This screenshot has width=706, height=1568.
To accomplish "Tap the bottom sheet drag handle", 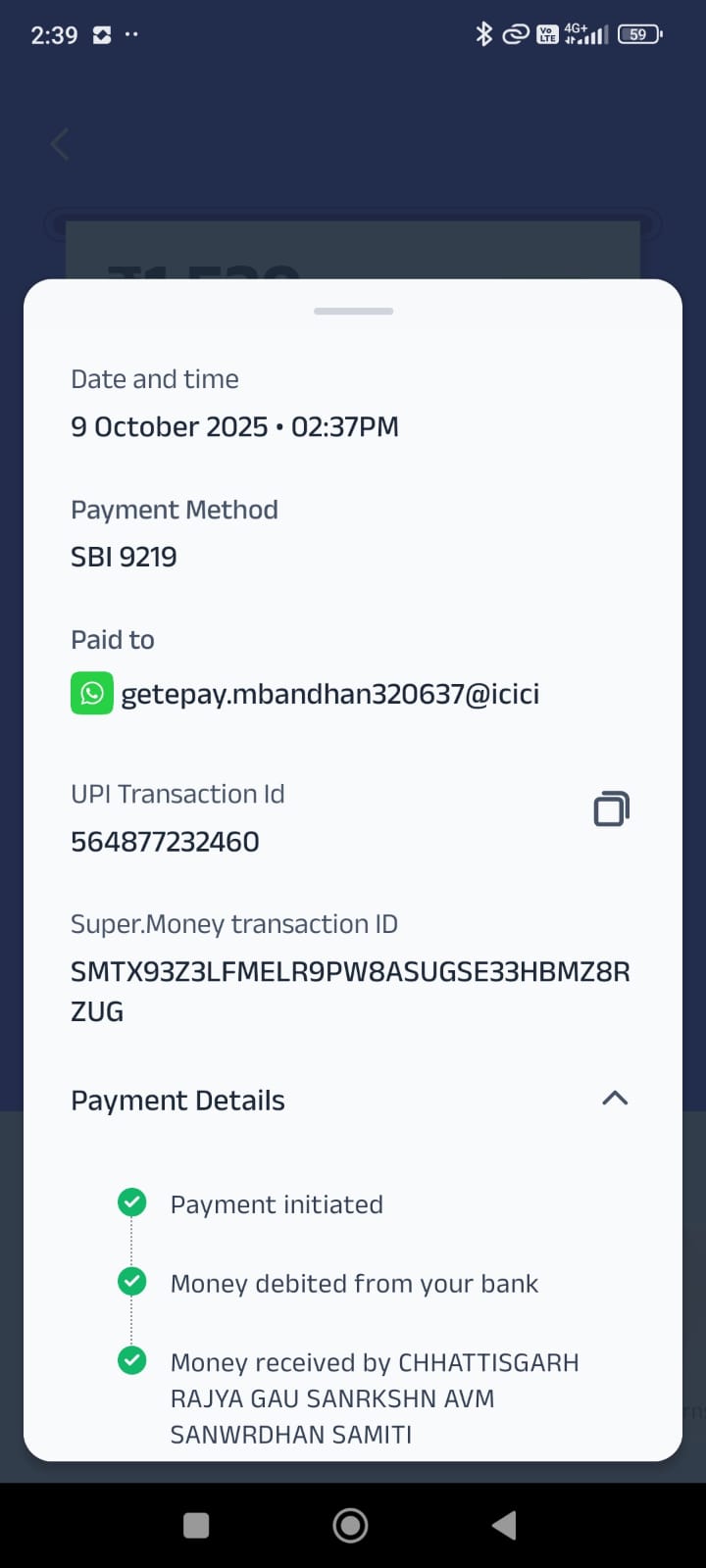I will click(353, 312).
